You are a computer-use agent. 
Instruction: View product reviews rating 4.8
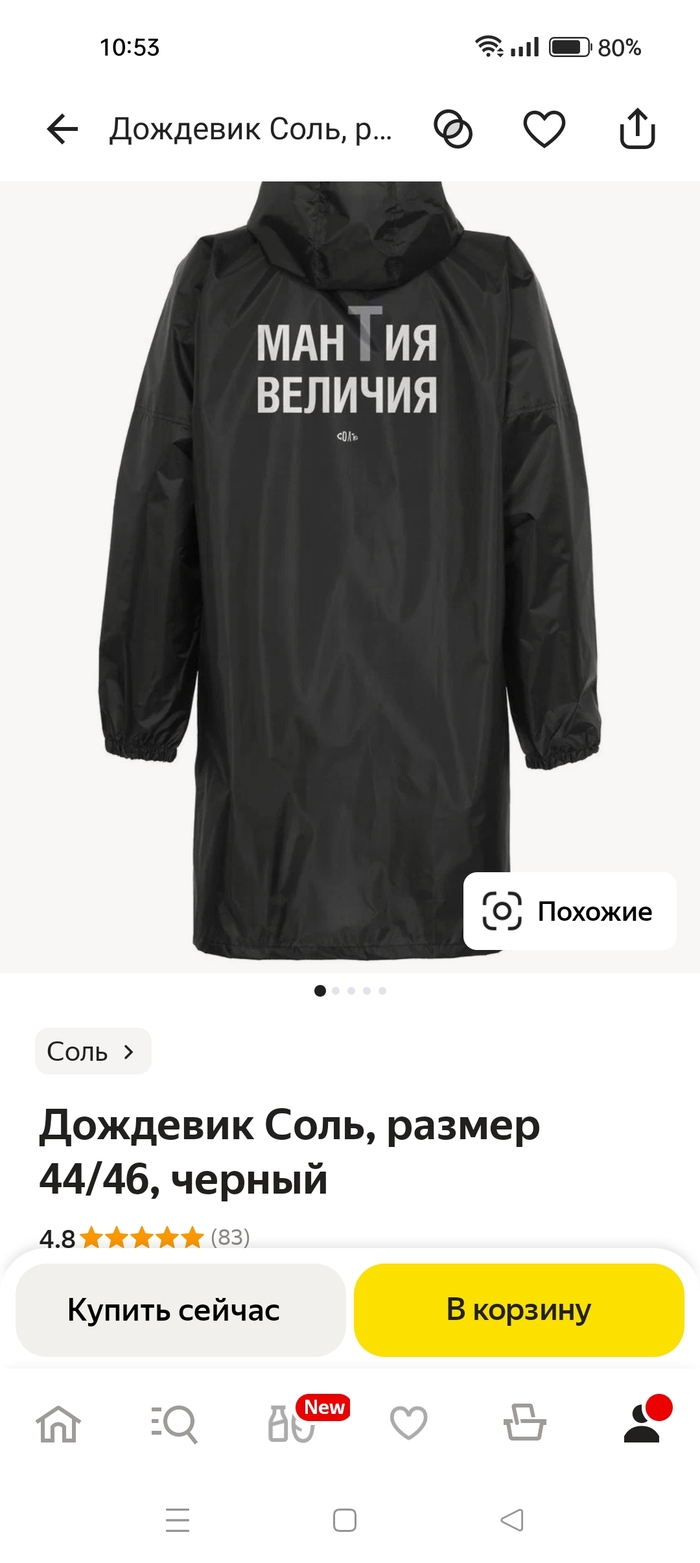pyautogui.click(x=144, y=1237)
